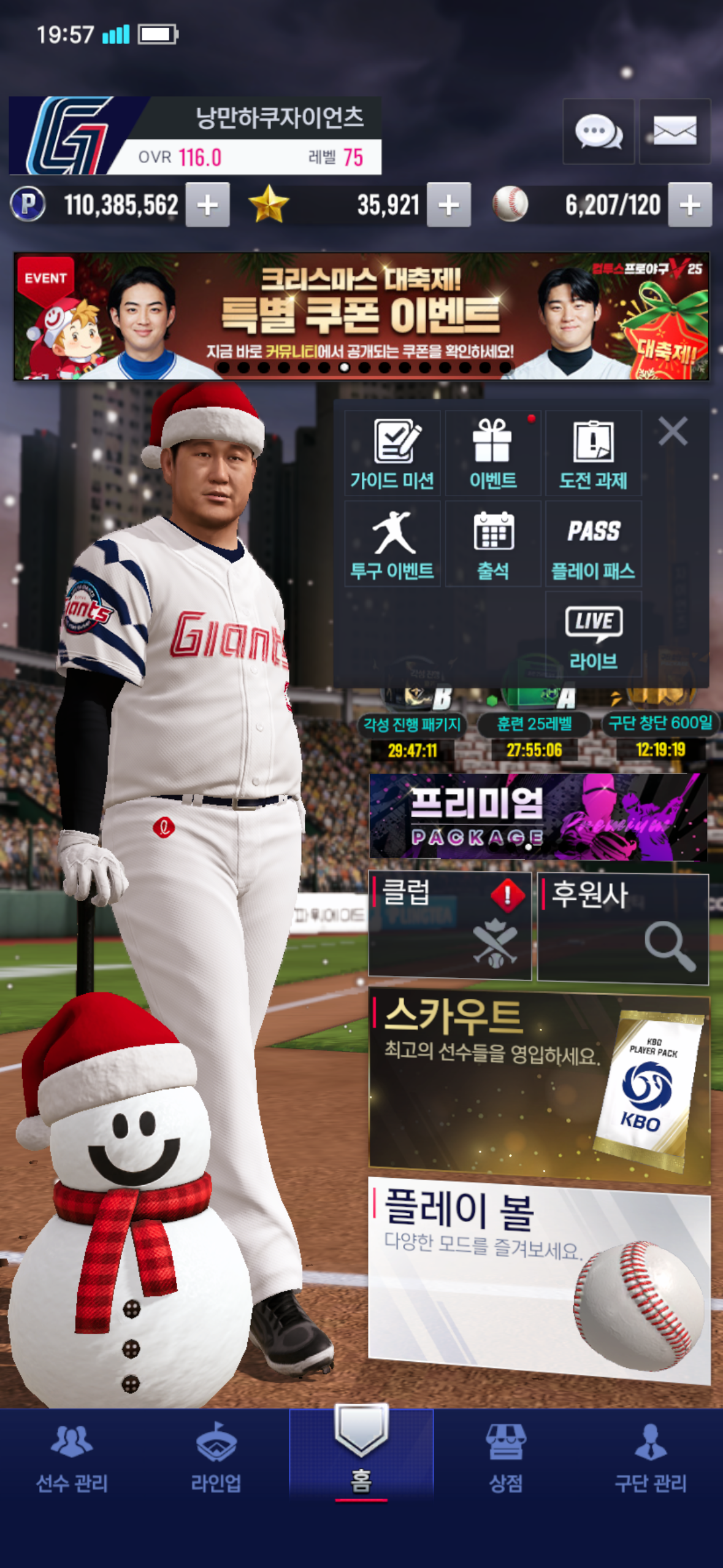Viewport: 723px width, 1568px height.
Task: Open the mailbox envelope icon
Action: click(675, 131)
